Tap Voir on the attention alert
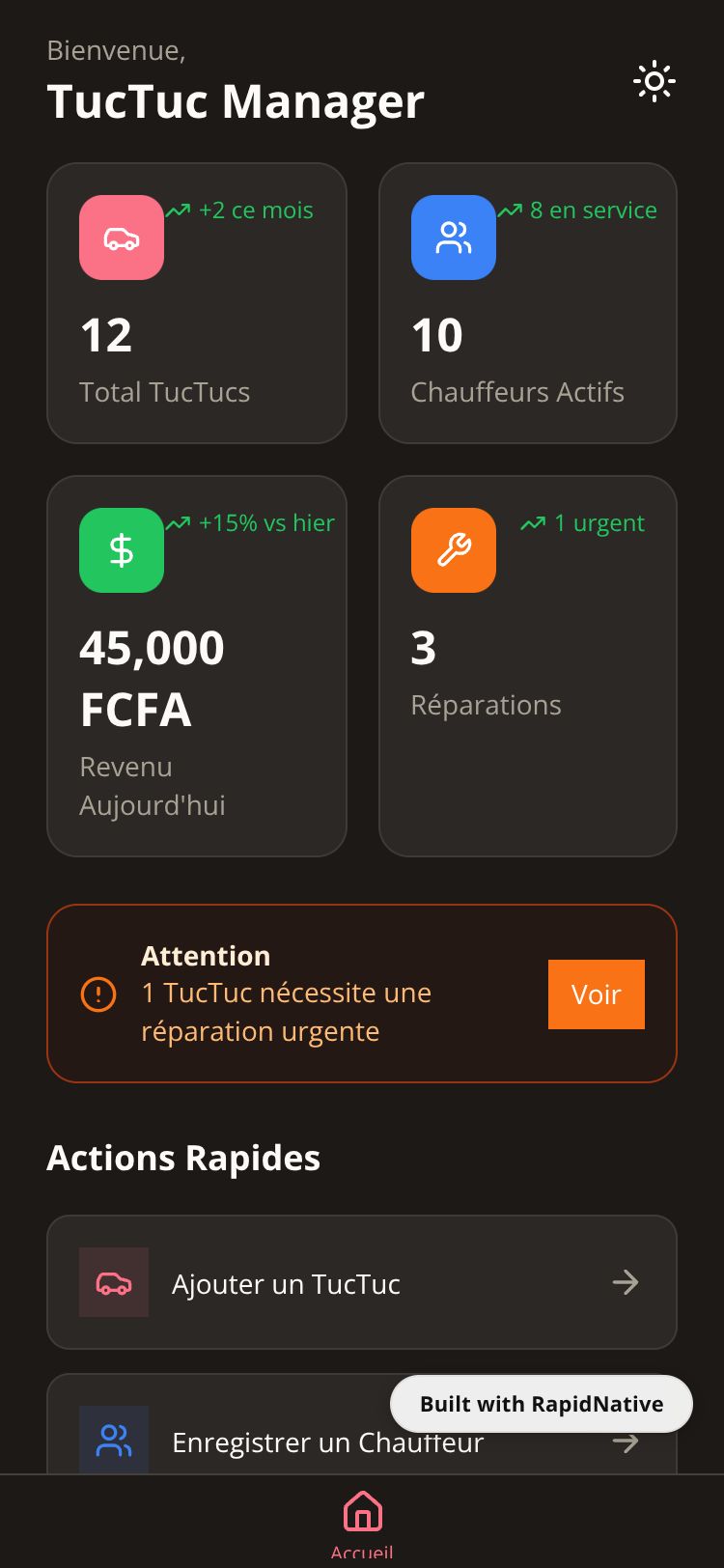This screenshot has height=1568, width=724. pyautogui.click(x=596, y=994)
